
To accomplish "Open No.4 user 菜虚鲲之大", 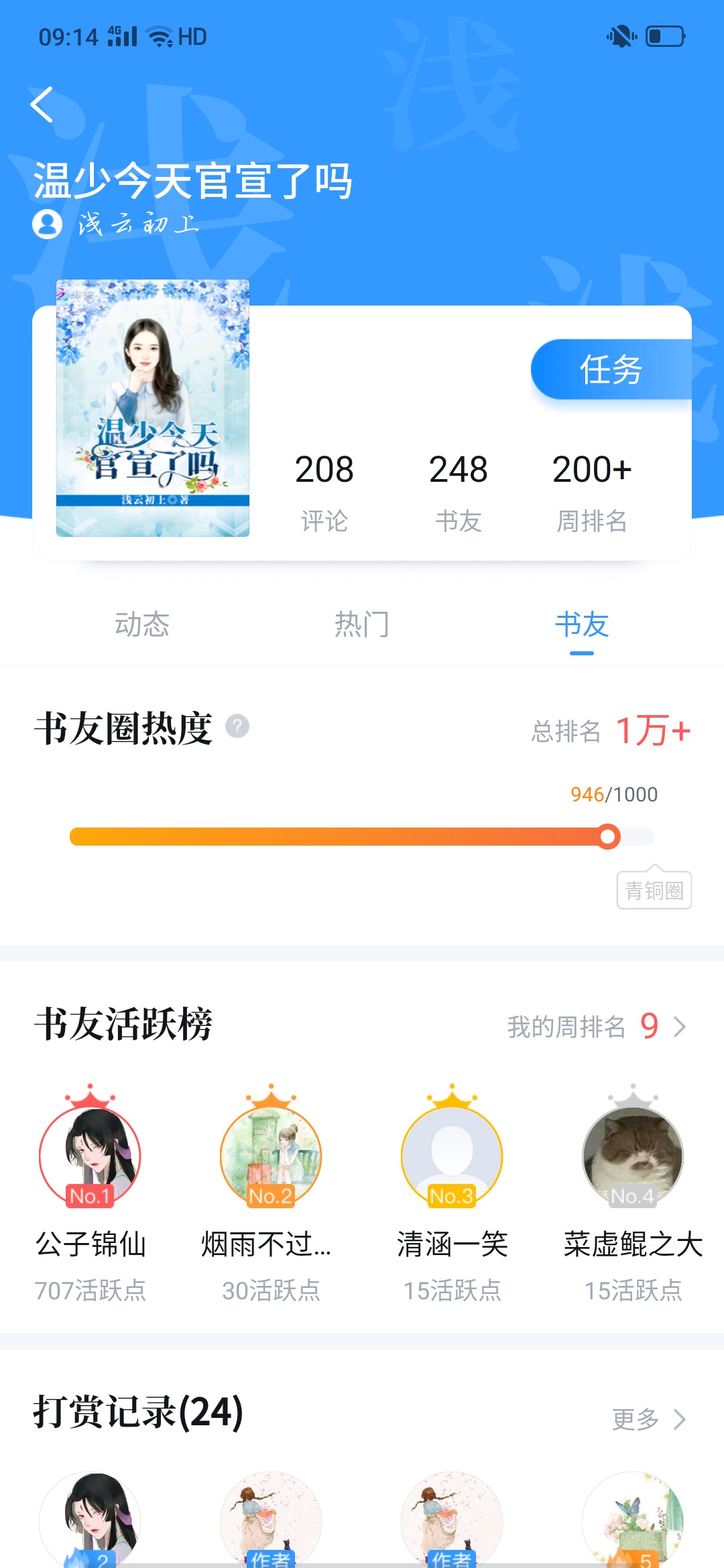I will tap(633, 1193).
